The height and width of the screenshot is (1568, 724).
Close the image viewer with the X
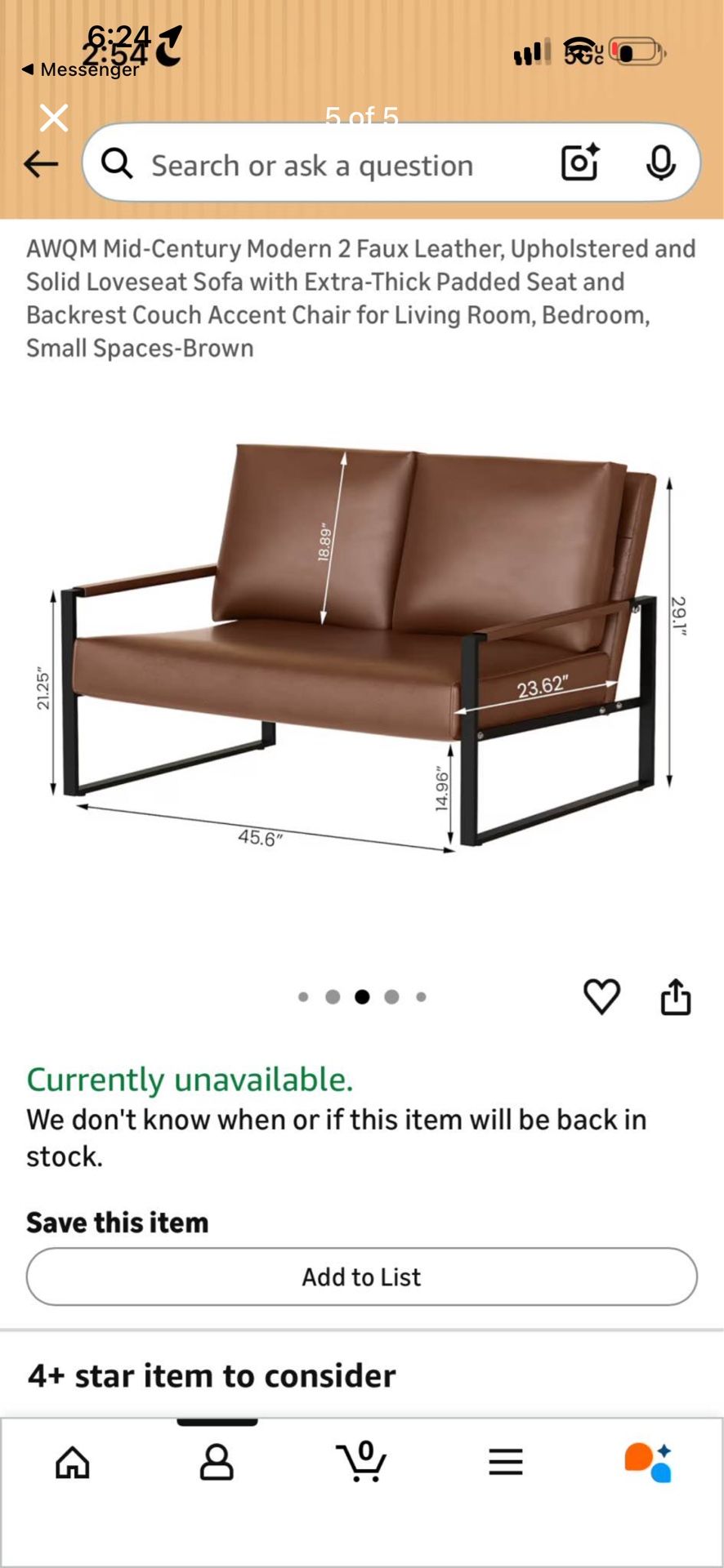pos(54,118)
